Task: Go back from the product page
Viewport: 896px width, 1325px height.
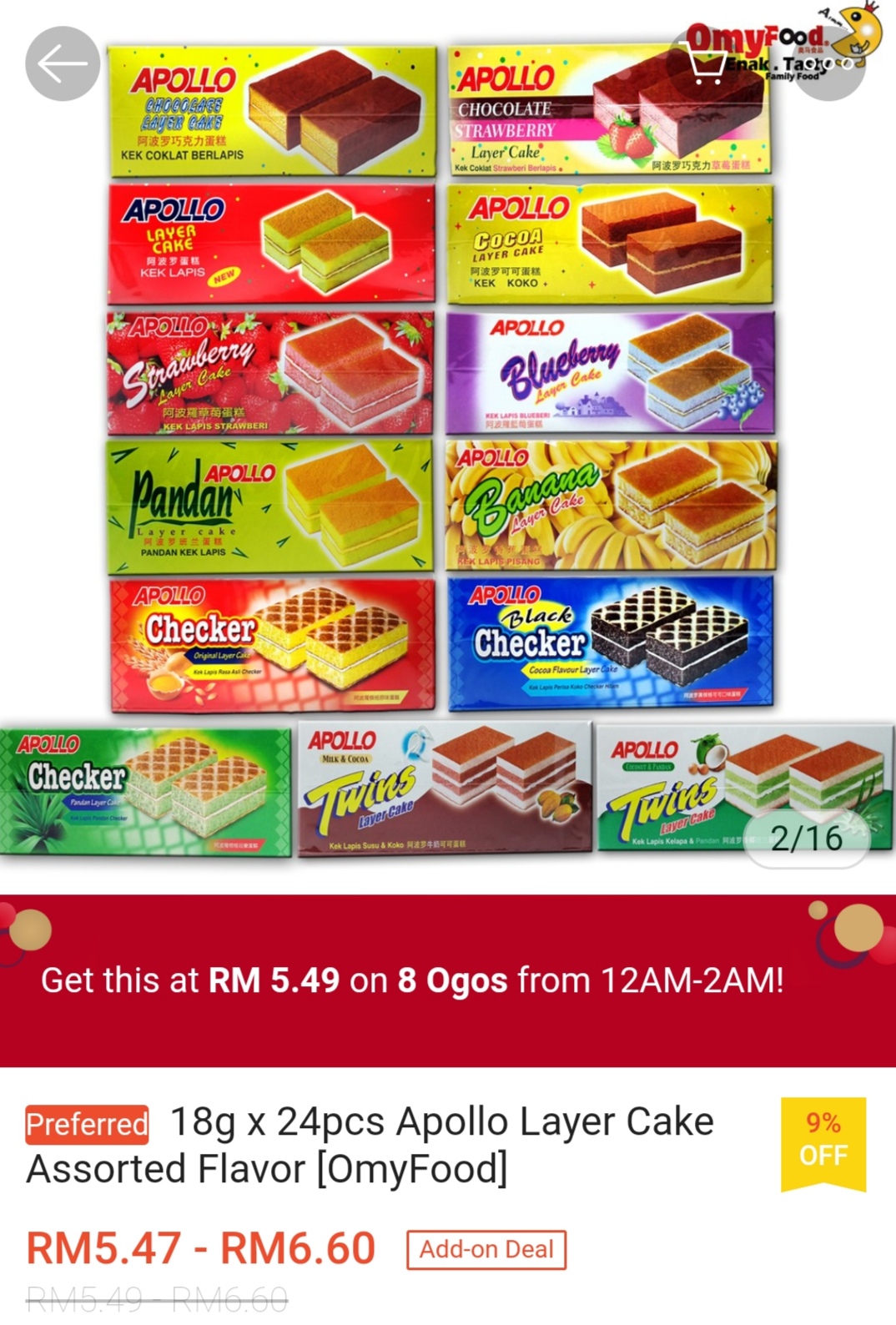Action: click(x=63, y=63)
